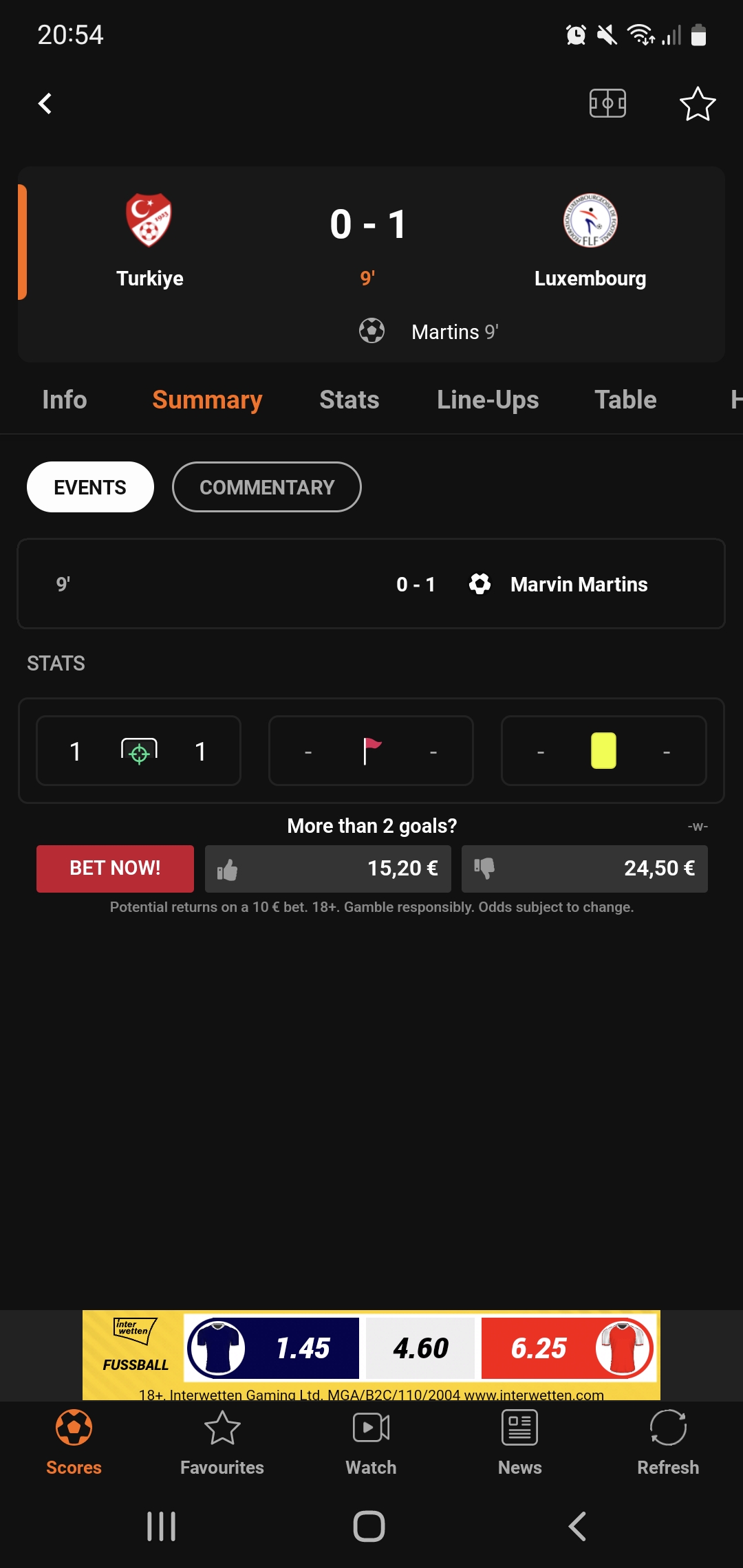Go to Favourites in bottom navigation
Image resolution: width=743 pixels, height=1568 pixels.
pyautogui.click(x=222, y=1442)
